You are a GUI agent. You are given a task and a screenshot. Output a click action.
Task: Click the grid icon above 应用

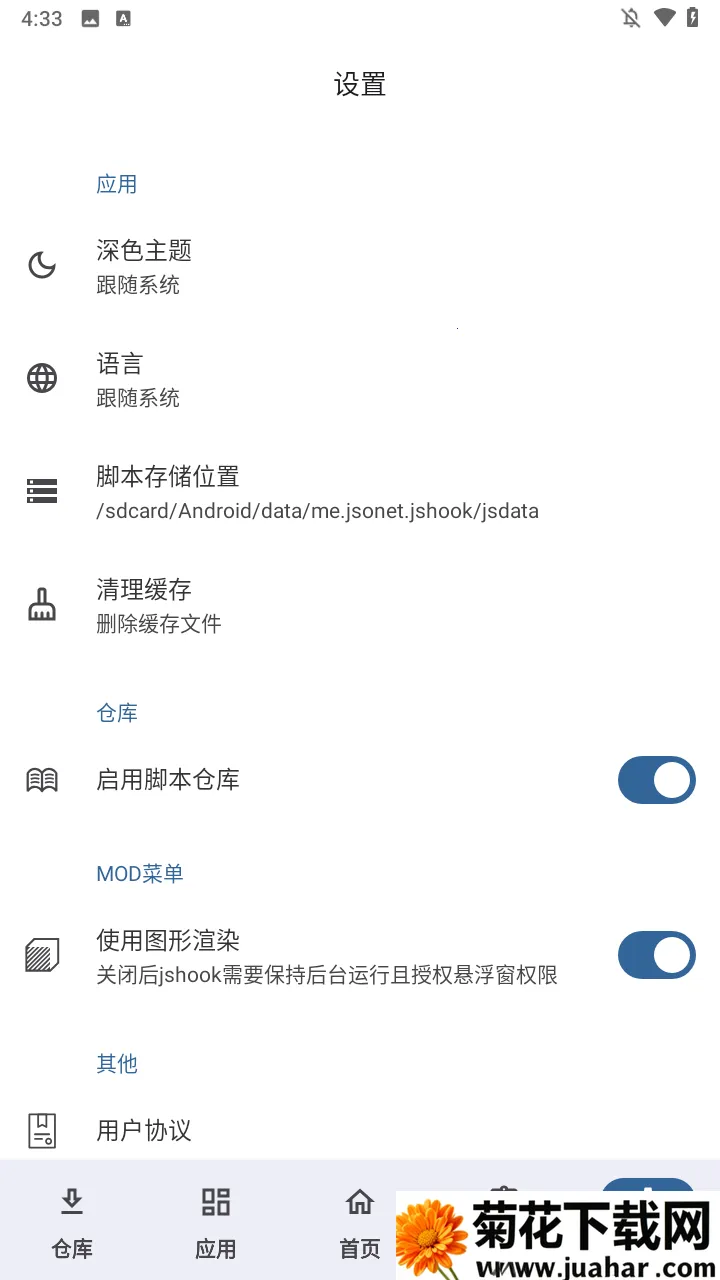215,1201
